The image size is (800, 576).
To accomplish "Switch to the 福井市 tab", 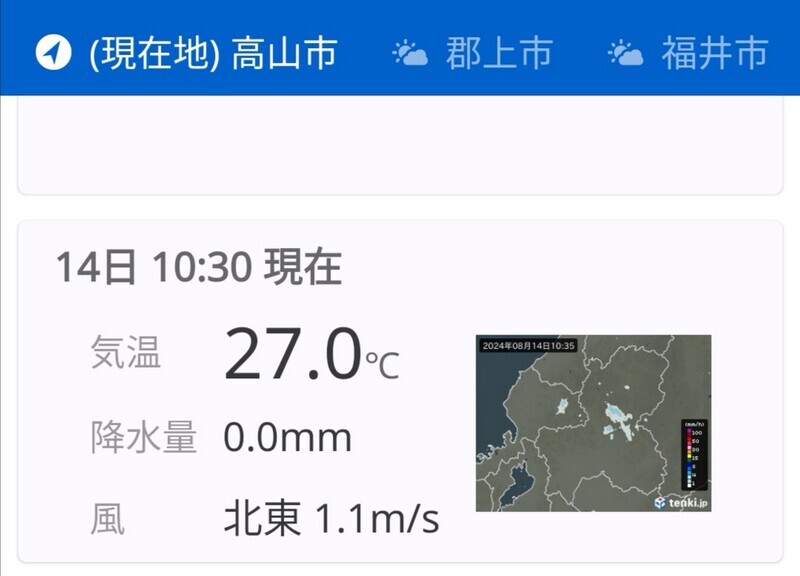I will coord(688,52).
